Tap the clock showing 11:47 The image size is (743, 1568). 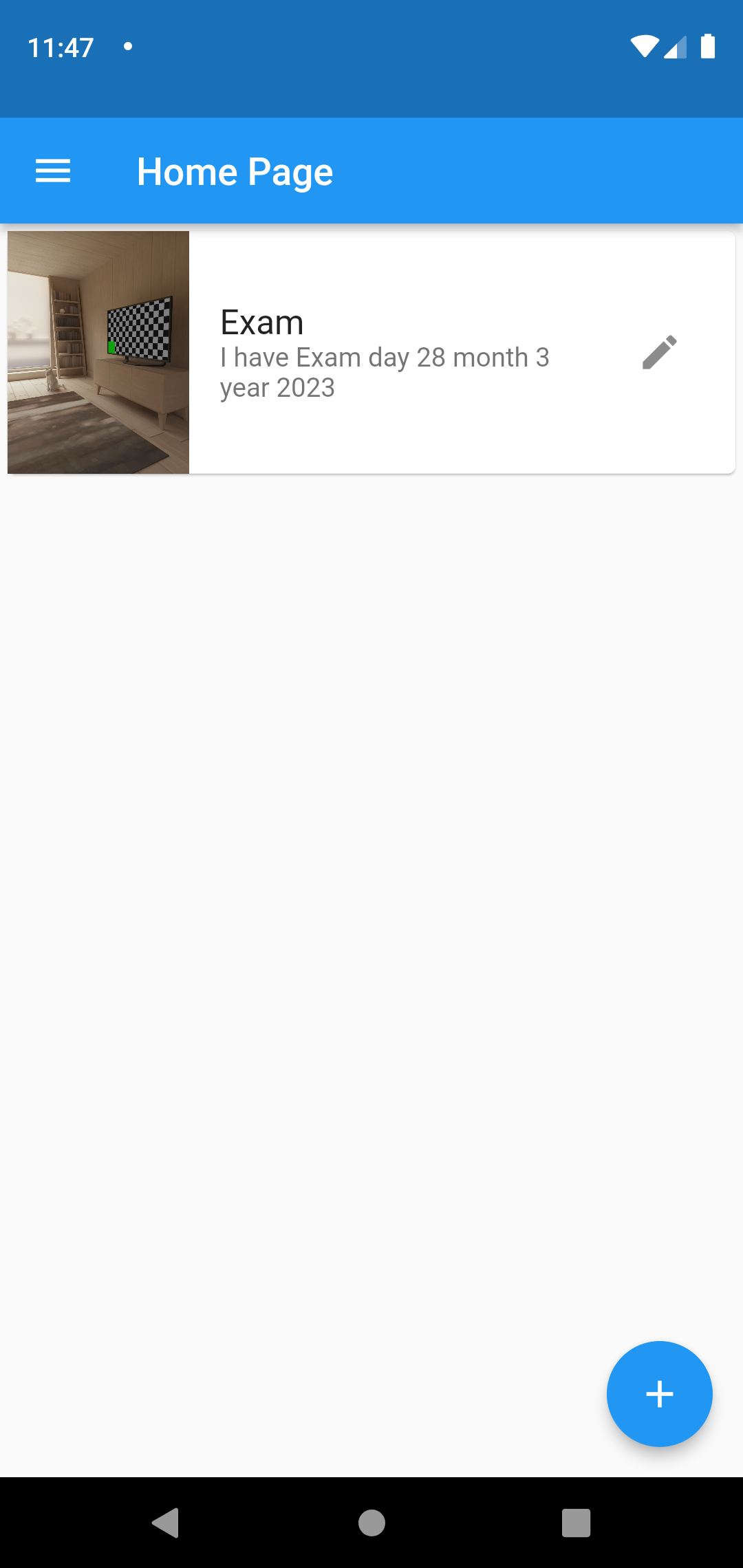[x=61, y=46]
